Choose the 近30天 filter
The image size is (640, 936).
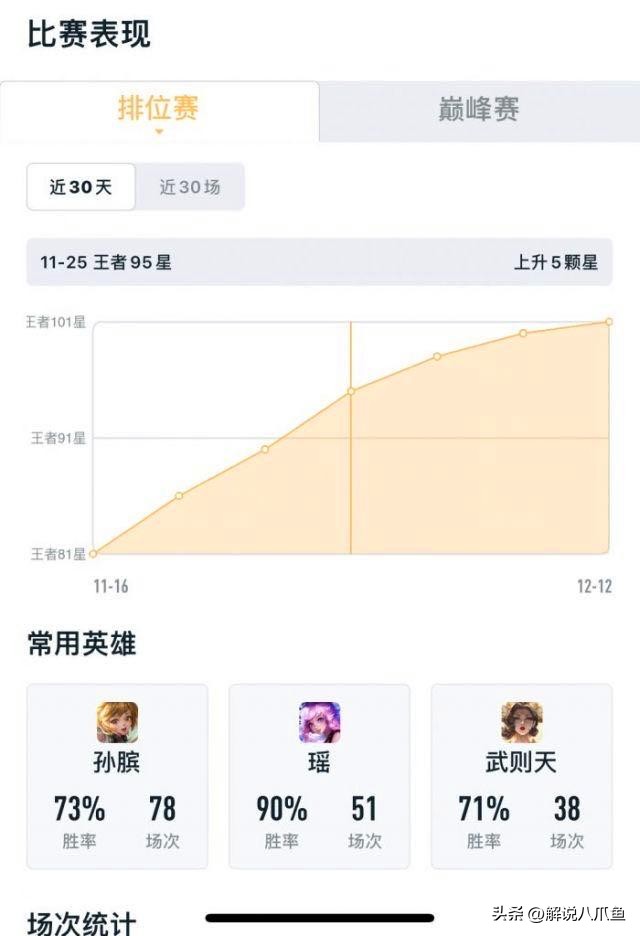(81, 187)
